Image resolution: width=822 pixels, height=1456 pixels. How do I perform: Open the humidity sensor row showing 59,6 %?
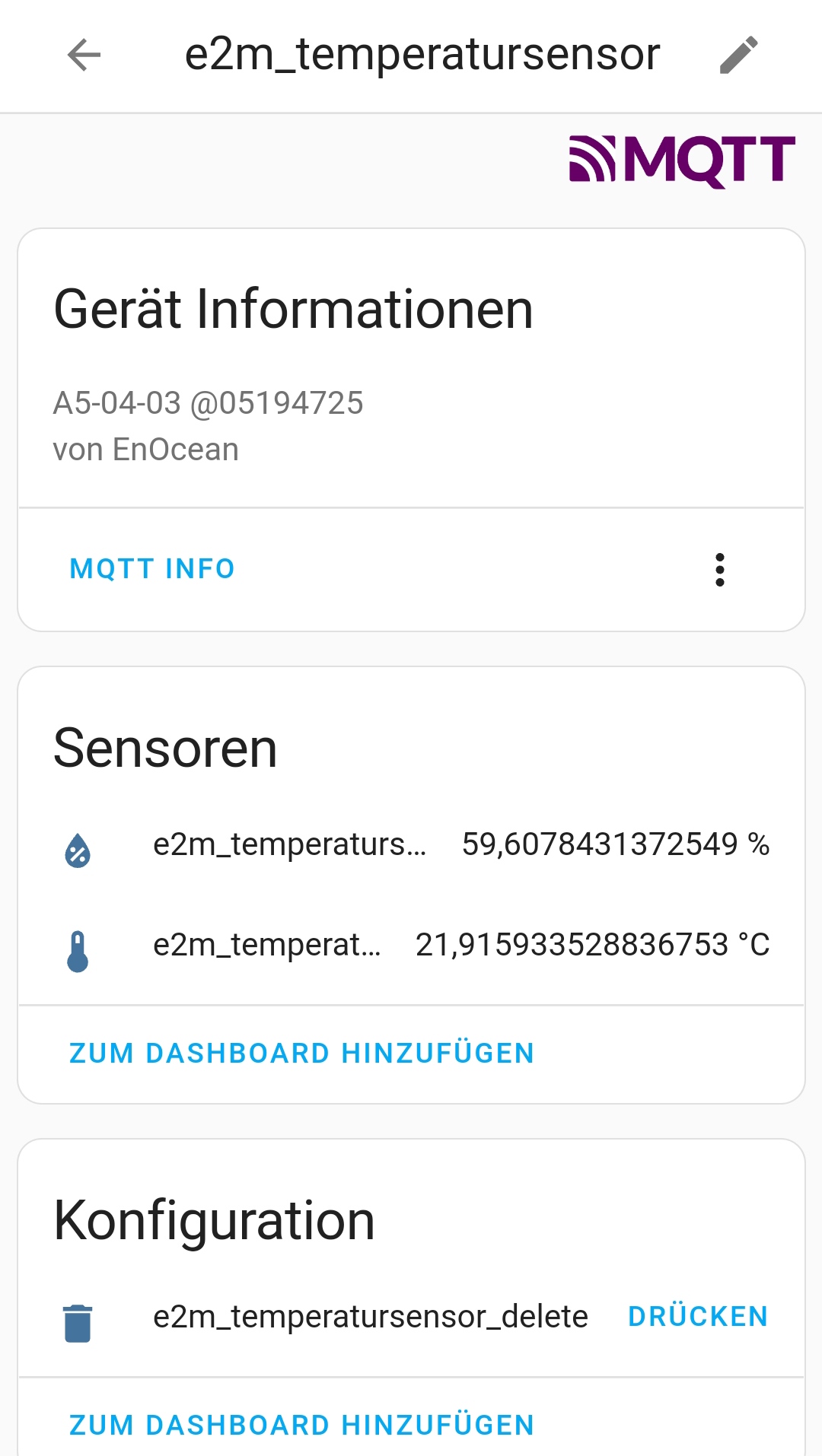click(x=412, y=844)
